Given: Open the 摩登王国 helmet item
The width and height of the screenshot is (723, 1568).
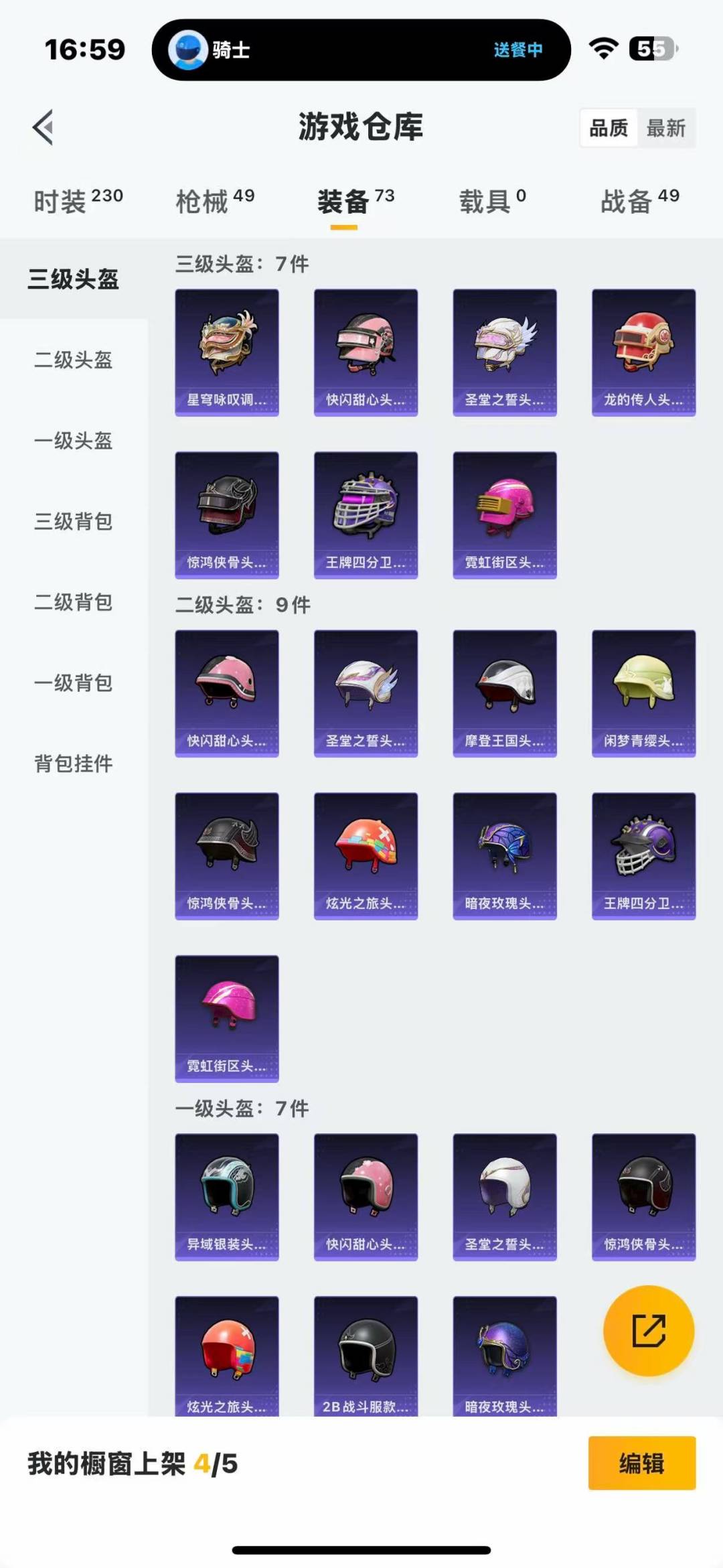Looking at the screenshot, I should coord(505,693).
